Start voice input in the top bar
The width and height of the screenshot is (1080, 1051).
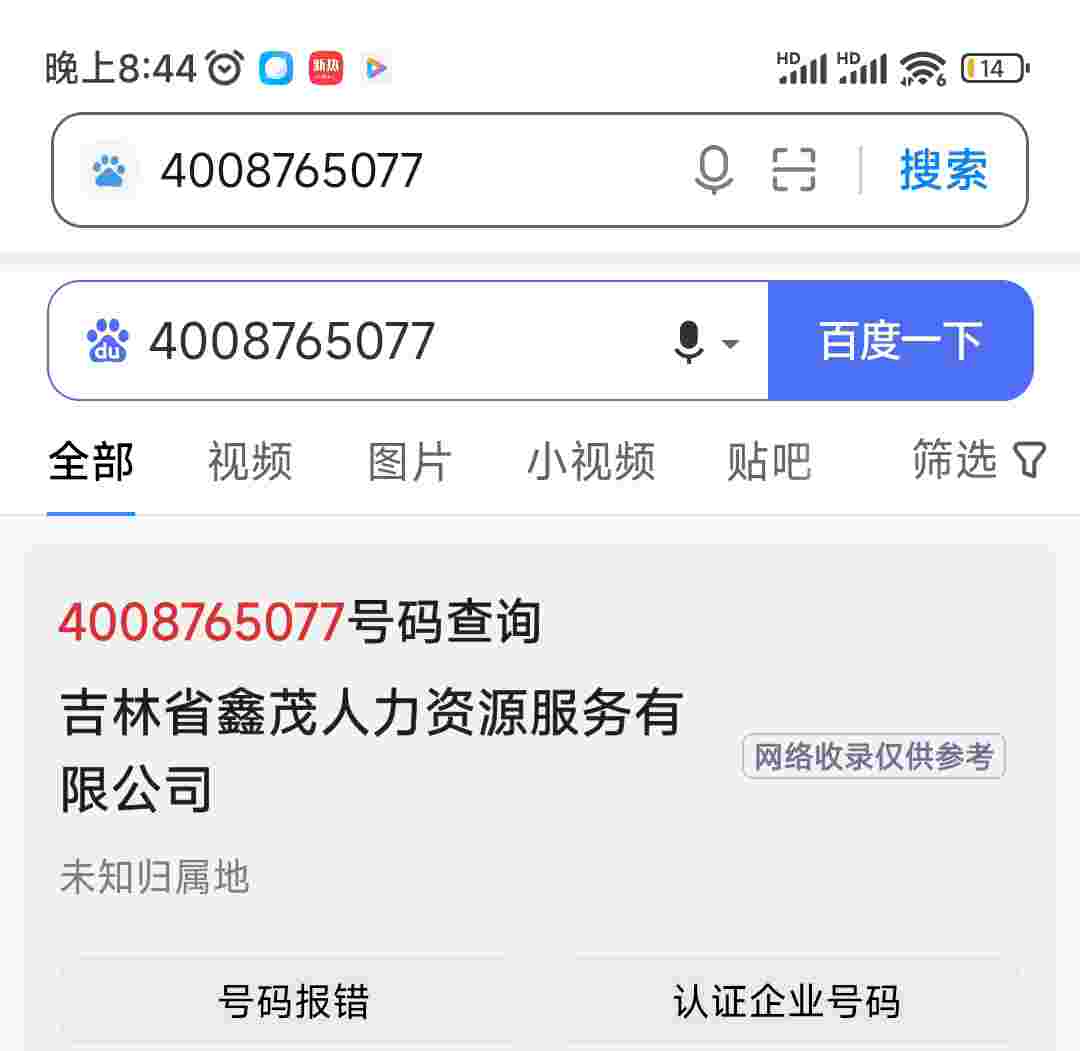(713, 170)
